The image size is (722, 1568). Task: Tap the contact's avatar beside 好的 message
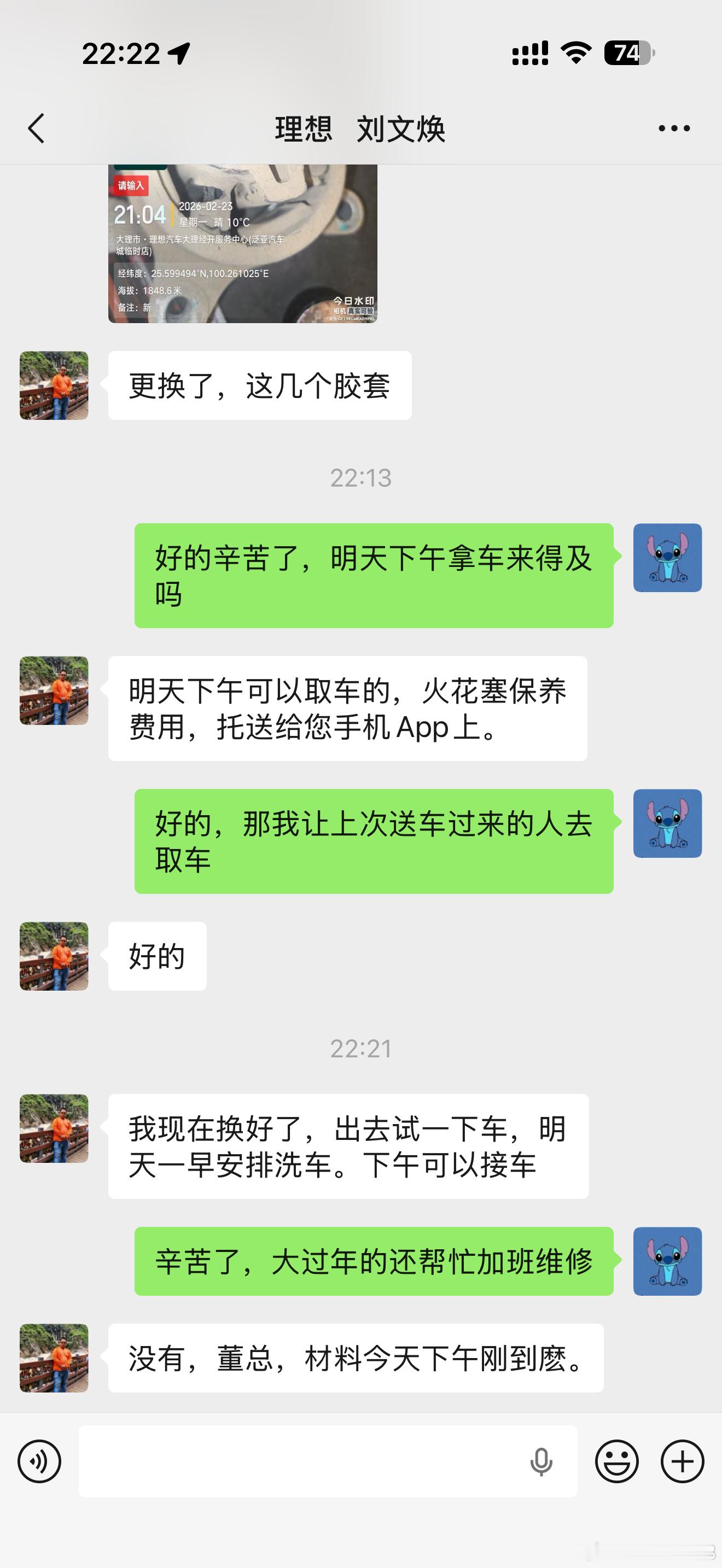(x=54, y=956)
